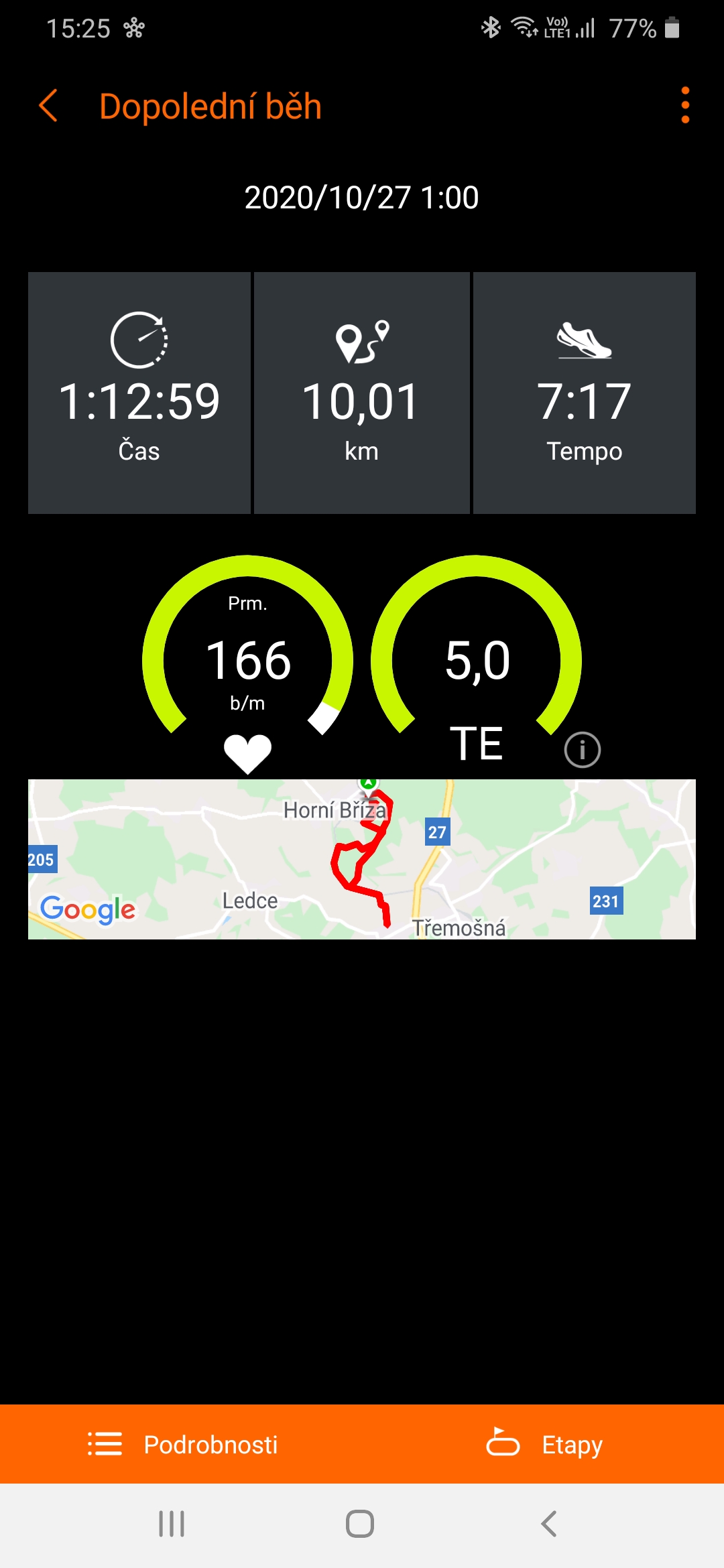
Task: Open the route map of Horní Bříza
Action: coord(362,859)
